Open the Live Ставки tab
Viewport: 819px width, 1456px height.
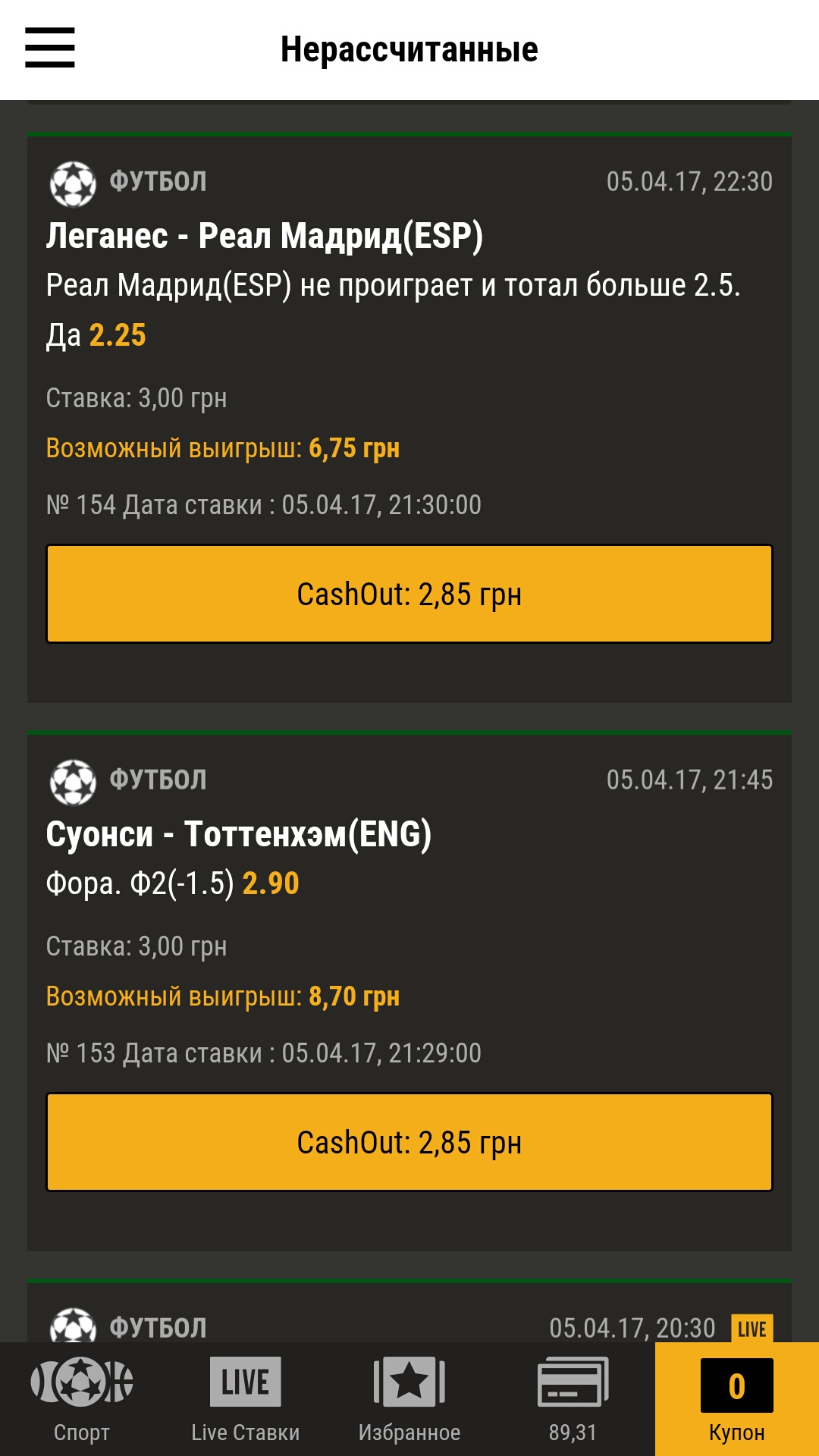[x=246, y=1399]
